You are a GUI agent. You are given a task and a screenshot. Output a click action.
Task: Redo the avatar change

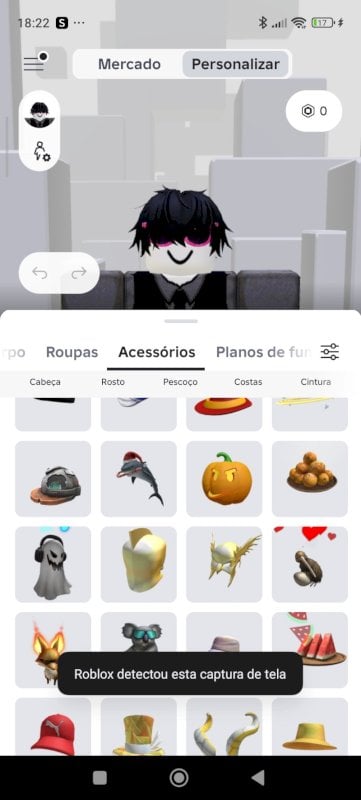79,273
